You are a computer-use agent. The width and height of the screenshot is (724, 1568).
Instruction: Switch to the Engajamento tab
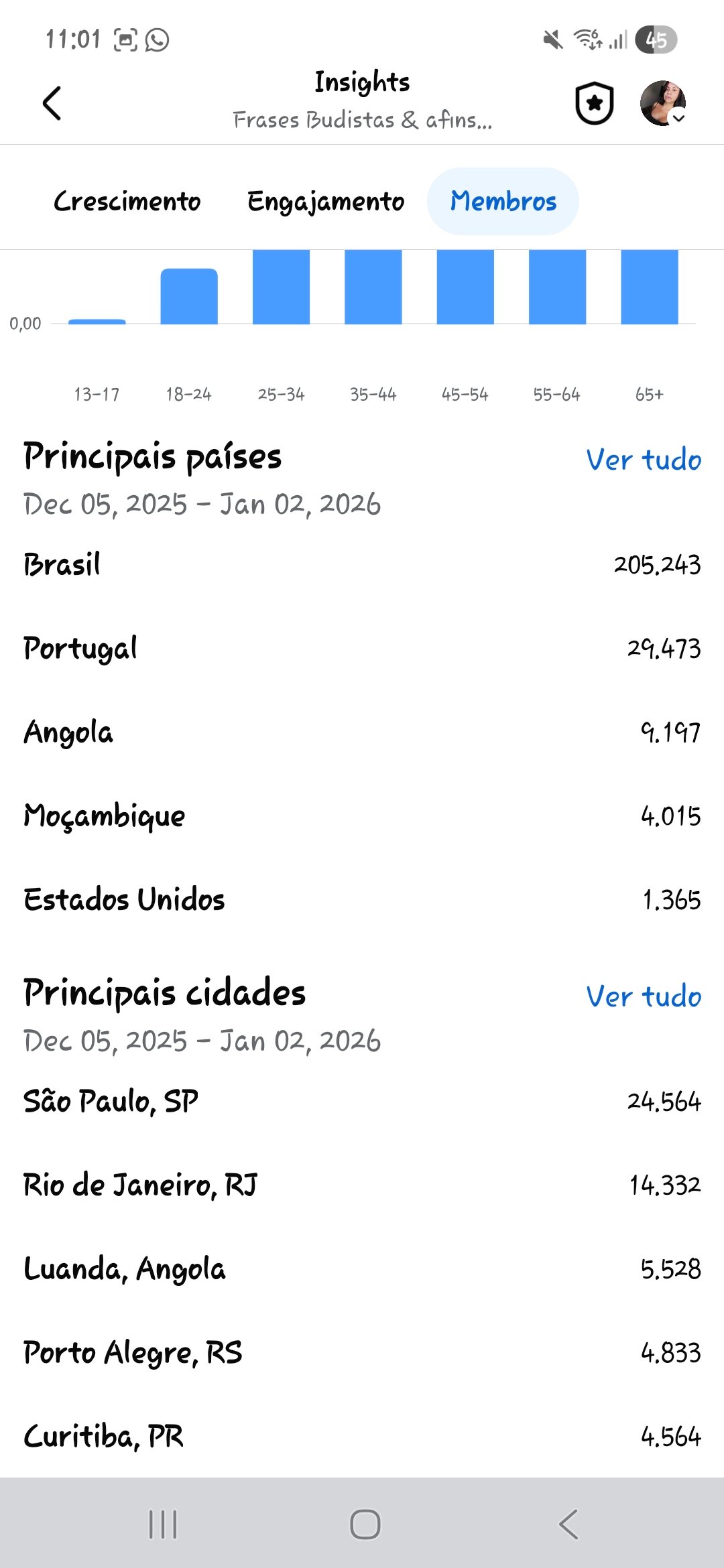[x=326, y=202]
